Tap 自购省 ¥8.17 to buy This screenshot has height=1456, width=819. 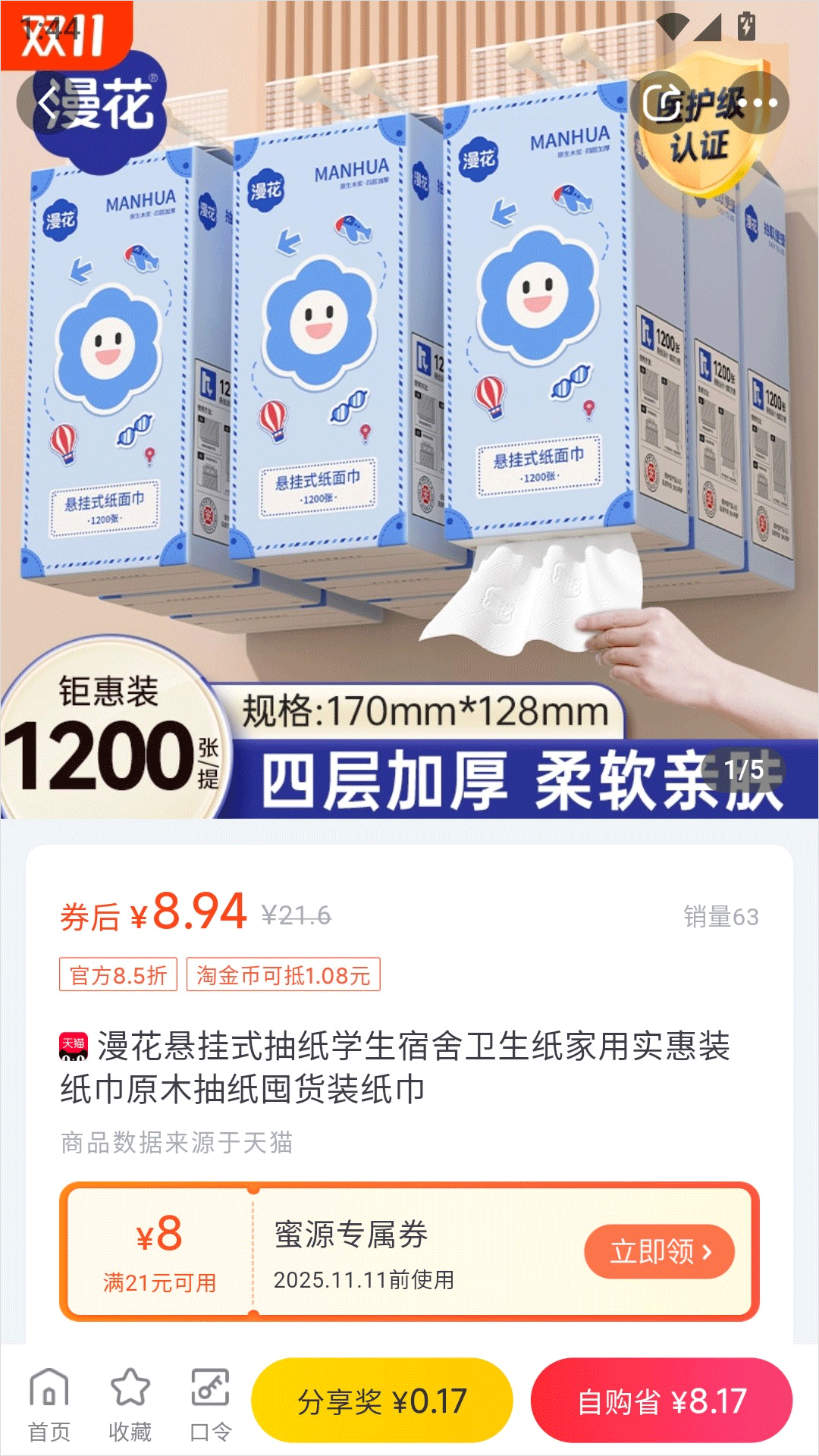click(661, 1401)
